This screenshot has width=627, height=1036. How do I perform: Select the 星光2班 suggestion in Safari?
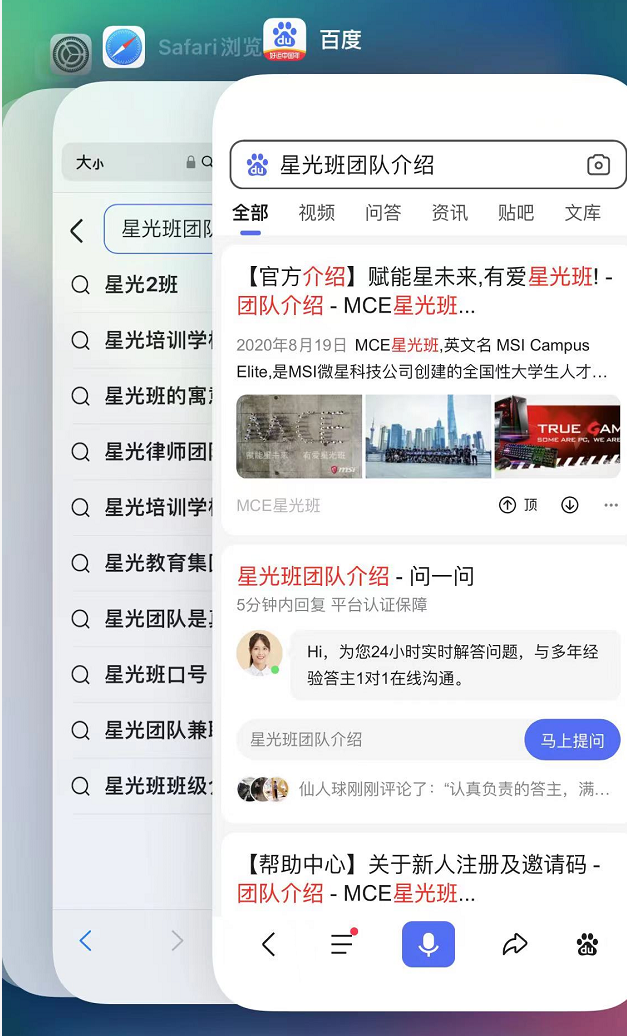point(142,285)
